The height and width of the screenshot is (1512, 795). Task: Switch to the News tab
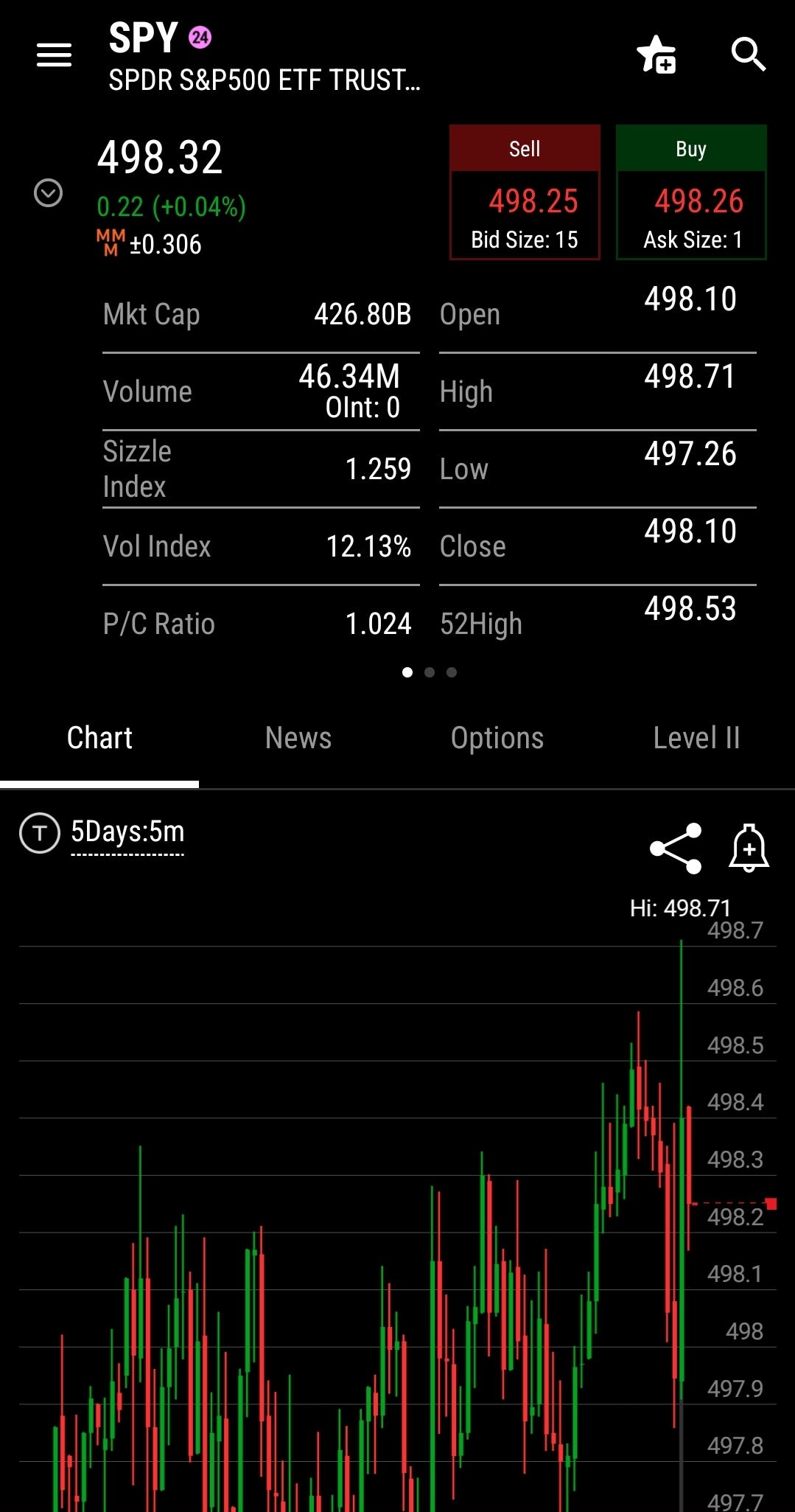click(x=298, y=738)
